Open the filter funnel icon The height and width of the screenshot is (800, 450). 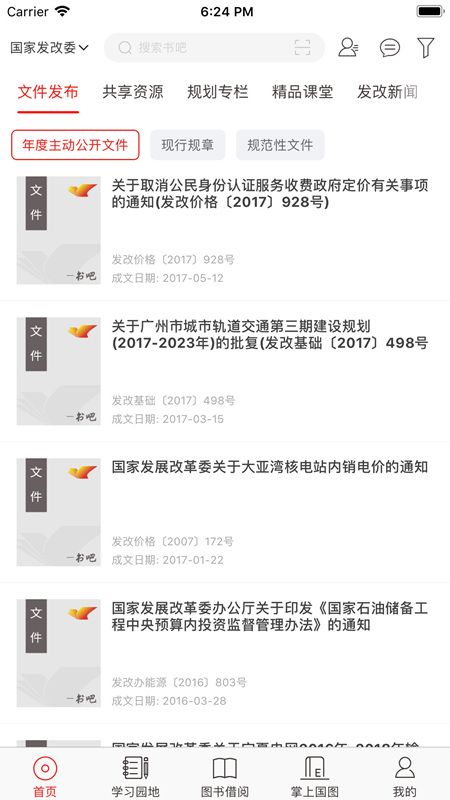[x=426, y=48]
